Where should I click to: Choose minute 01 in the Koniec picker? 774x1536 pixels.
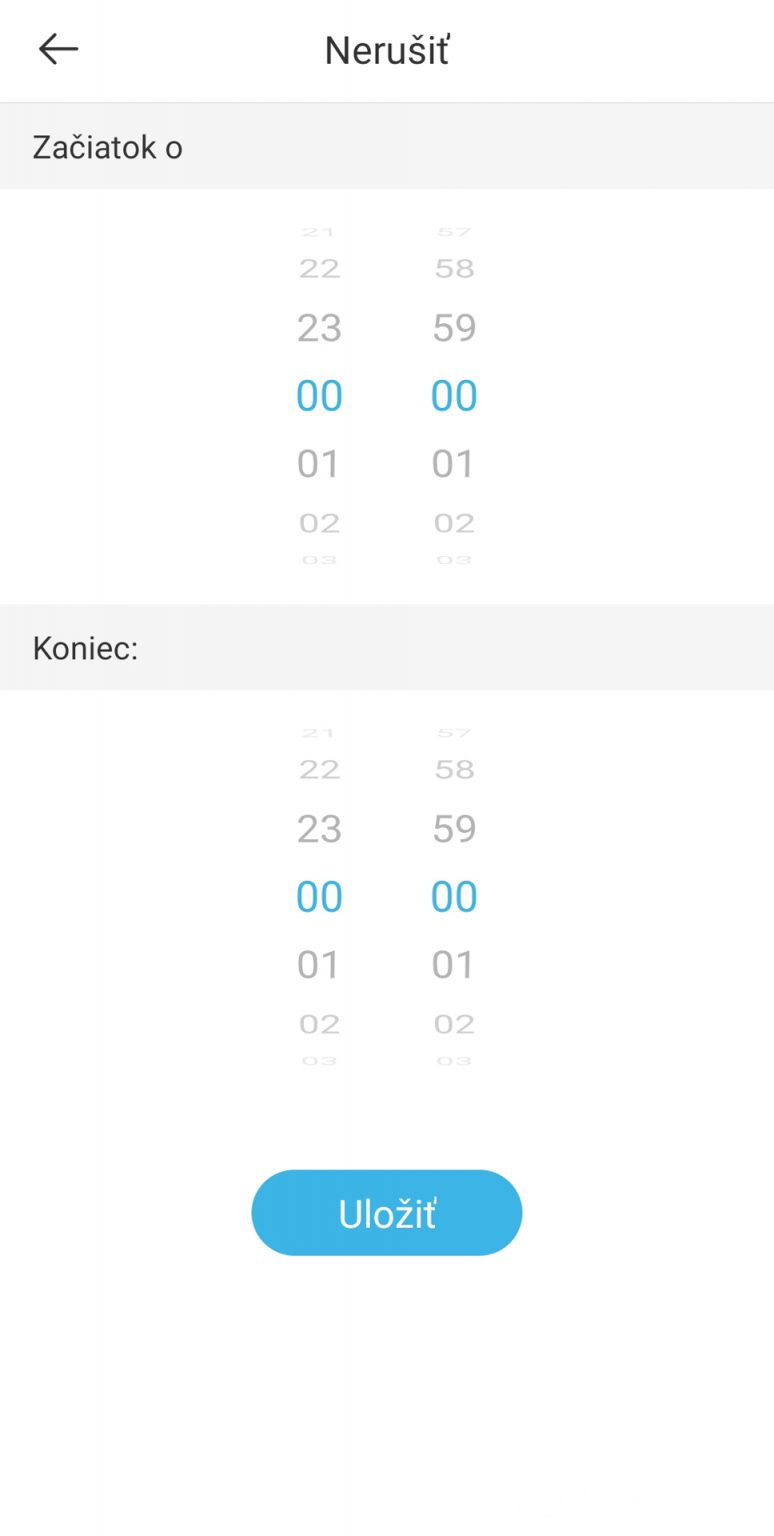[454, 965]
